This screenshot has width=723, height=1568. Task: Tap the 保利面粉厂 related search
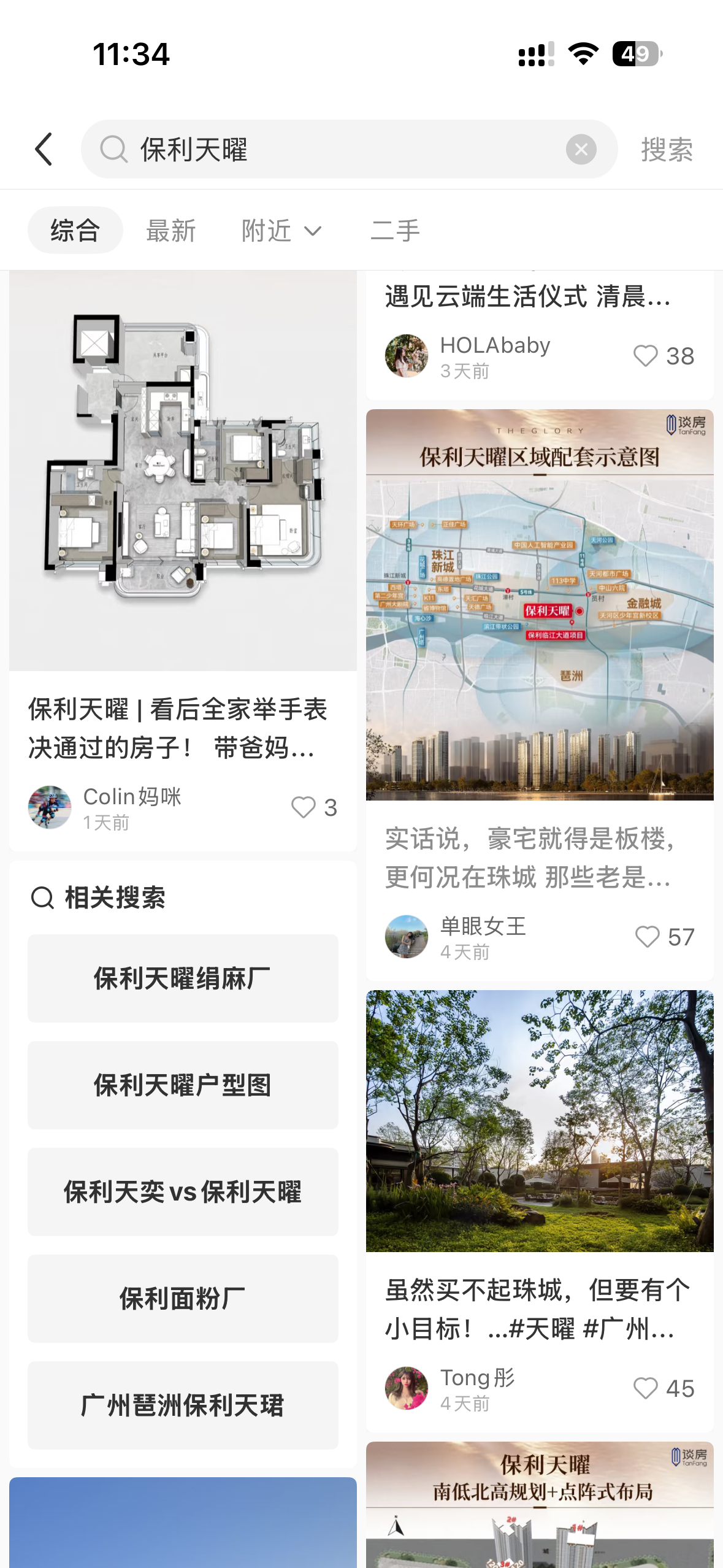tap(183, 1299)
